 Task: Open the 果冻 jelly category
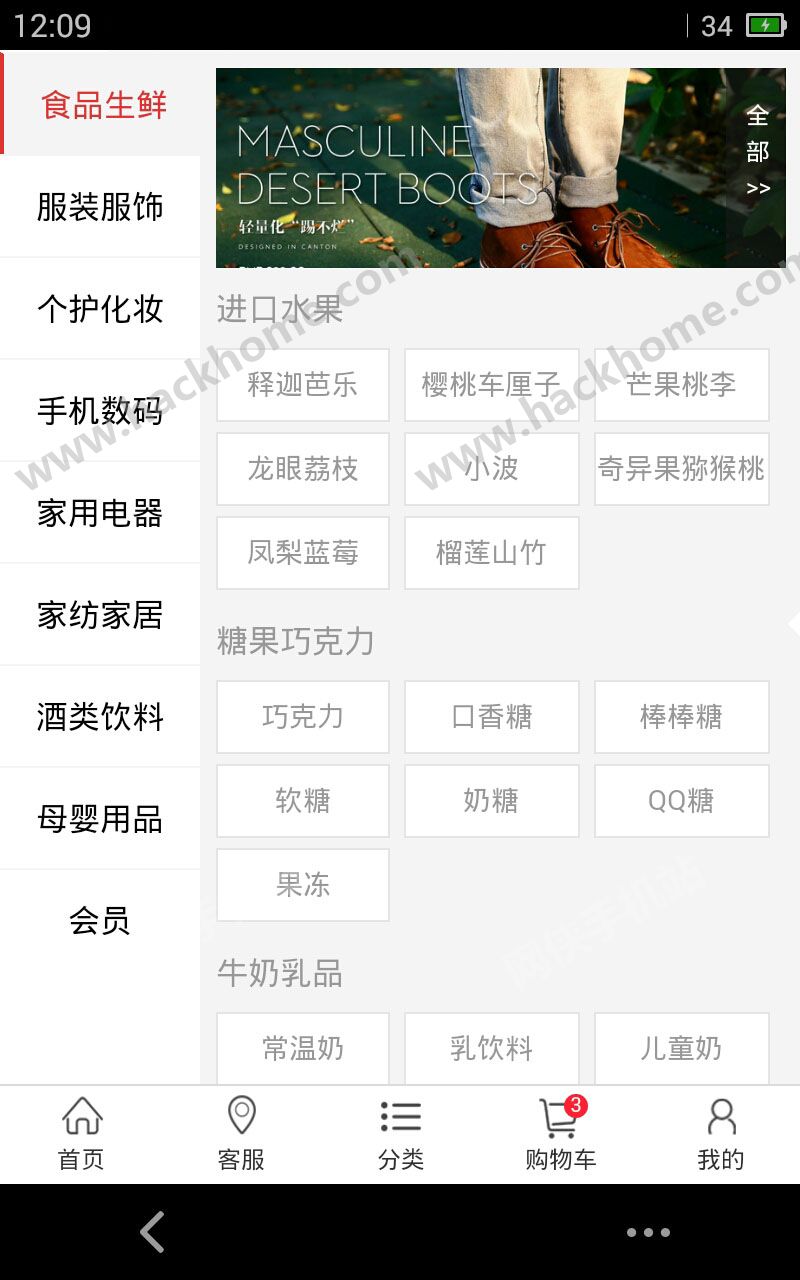pyautogui.click(x=302, y=885)
